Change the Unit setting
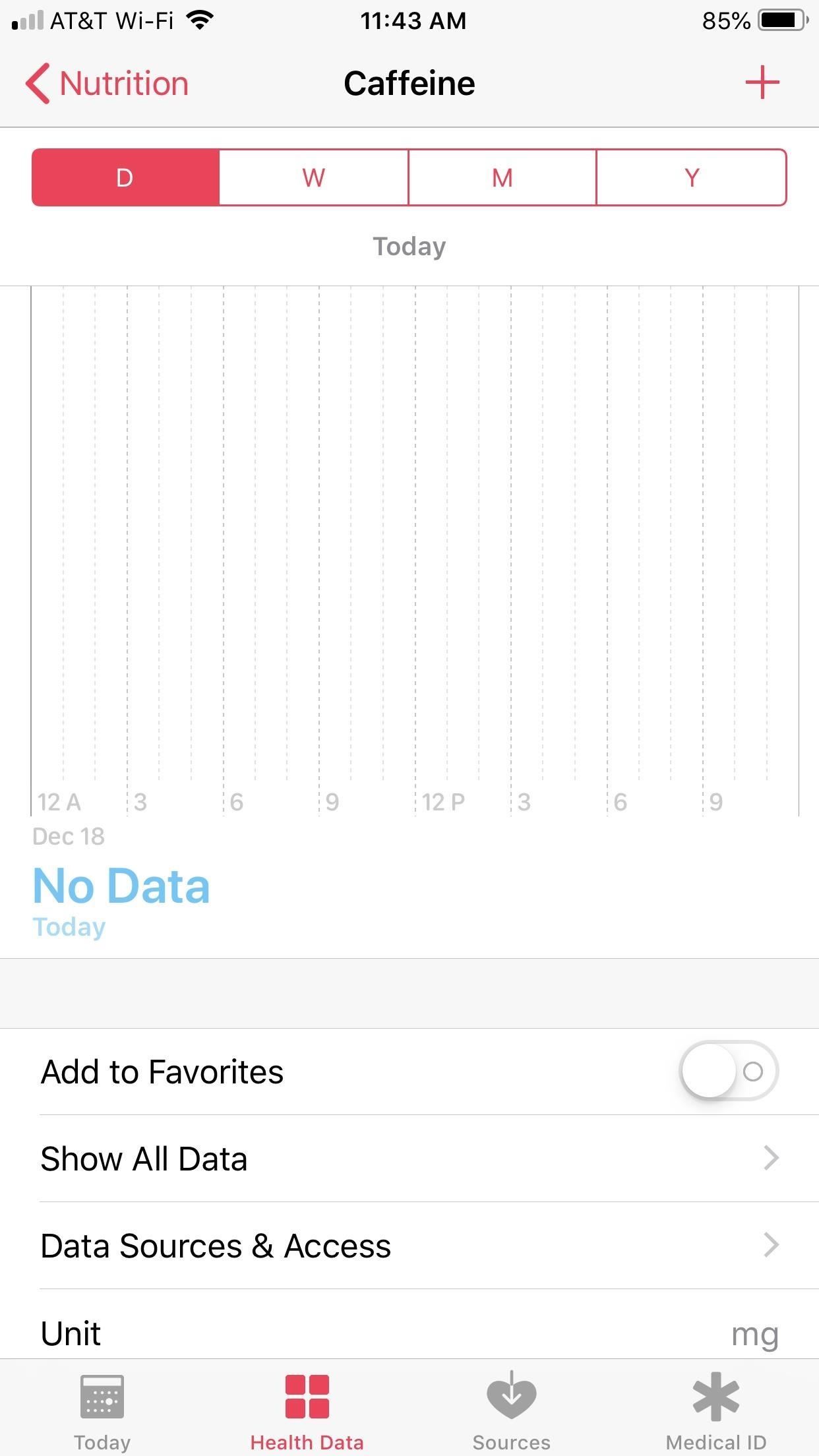 coord(409,1332)
